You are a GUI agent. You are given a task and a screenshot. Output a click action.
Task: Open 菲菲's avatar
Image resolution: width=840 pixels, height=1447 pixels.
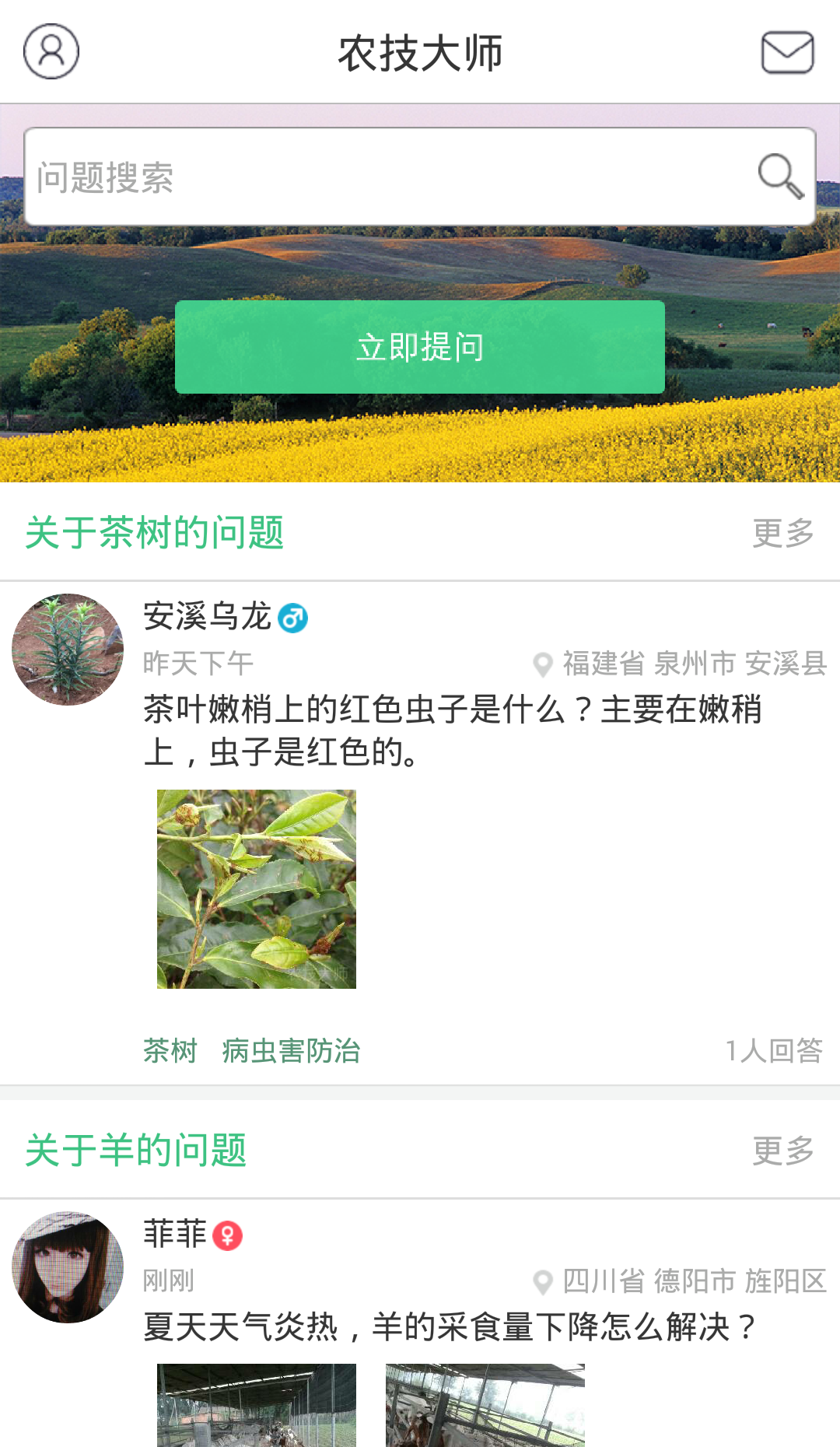(68, 1267)
